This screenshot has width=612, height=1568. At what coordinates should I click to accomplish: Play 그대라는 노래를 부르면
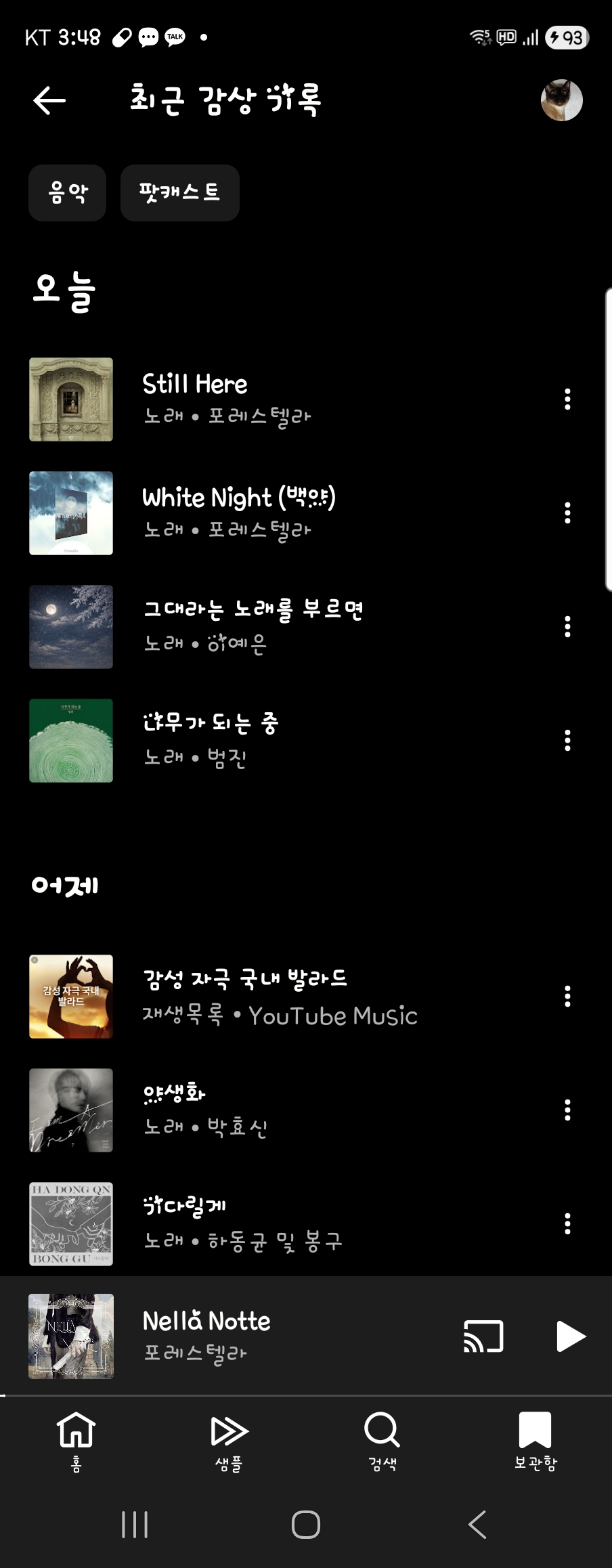click(x=284, y=627)
